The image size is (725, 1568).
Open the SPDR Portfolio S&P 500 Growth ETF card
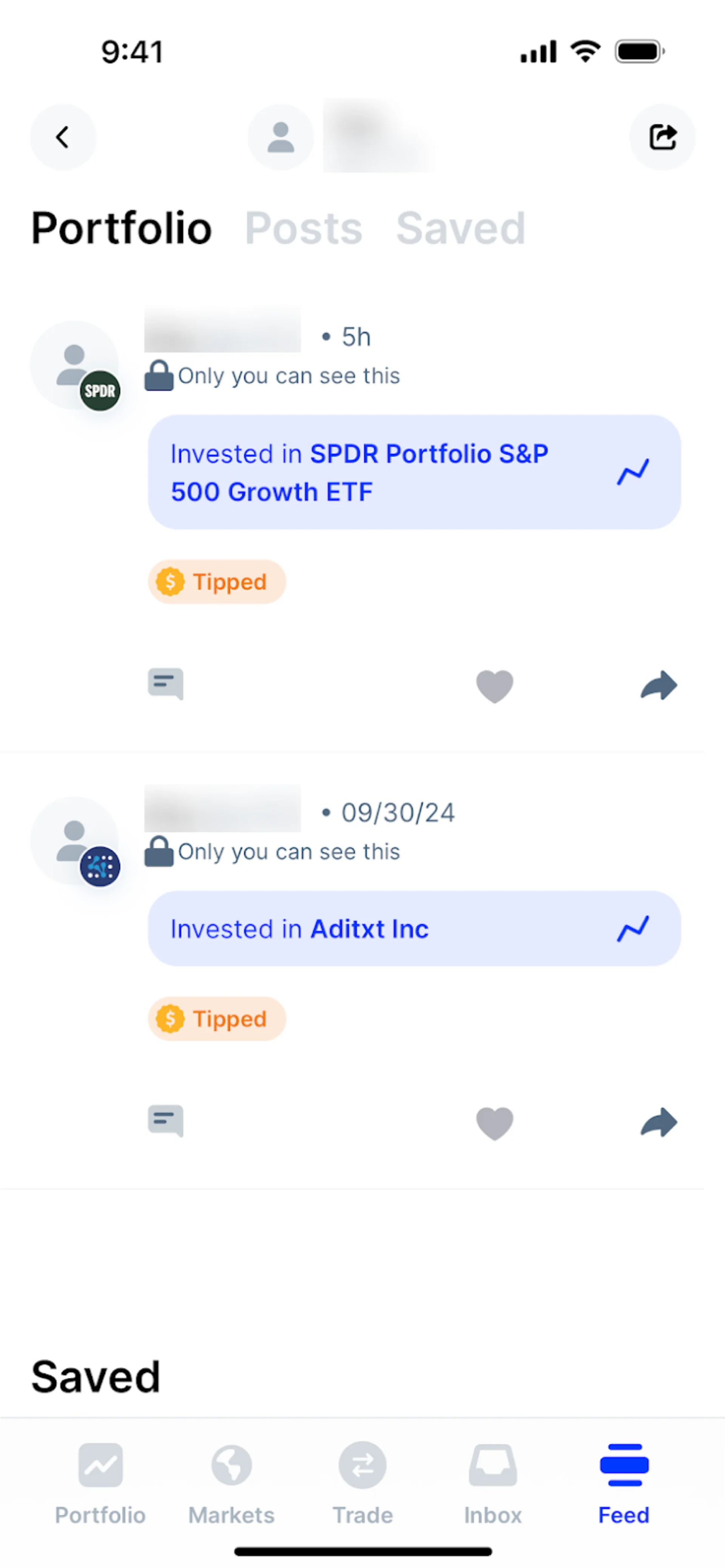pos(414,472)
